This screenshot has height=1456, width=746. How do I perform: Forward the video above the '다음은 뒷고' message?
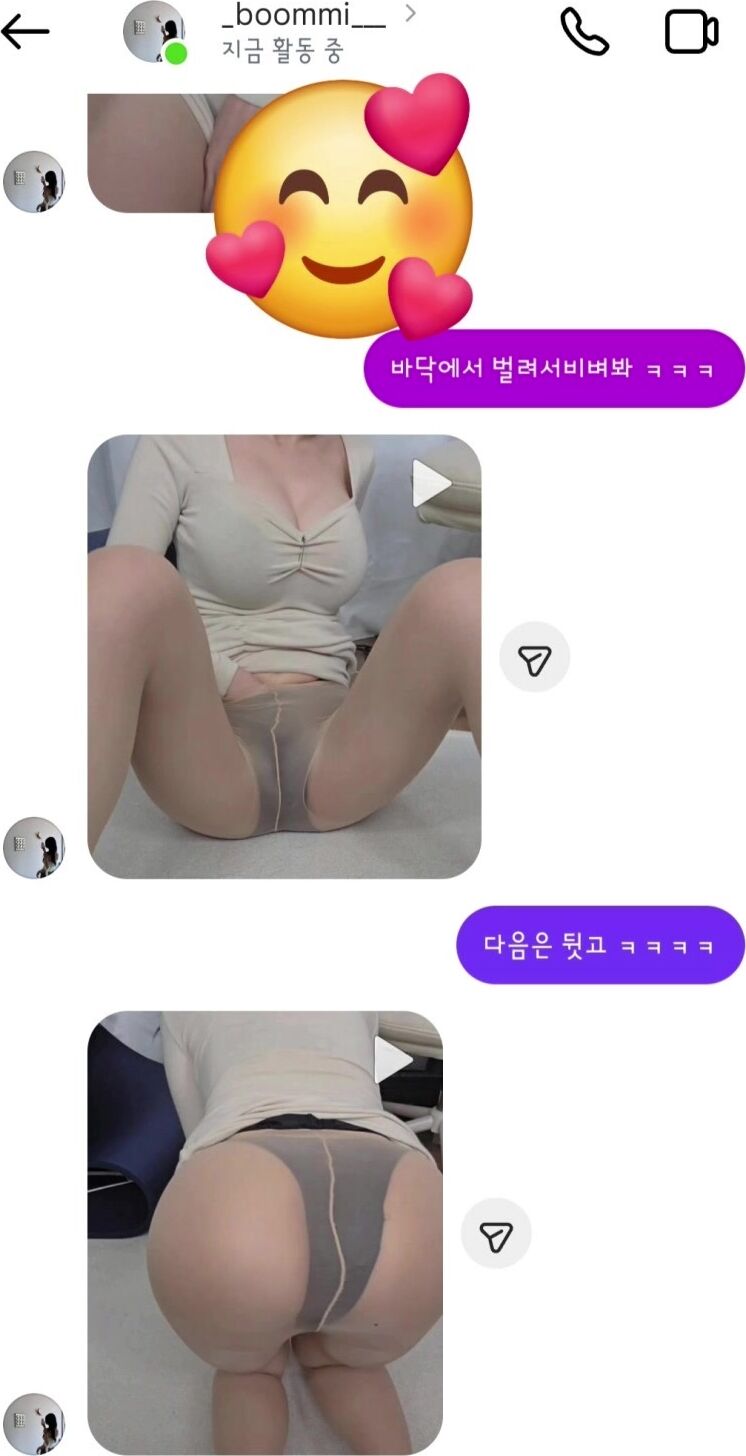pyautogui.click(x=534, y=657)
